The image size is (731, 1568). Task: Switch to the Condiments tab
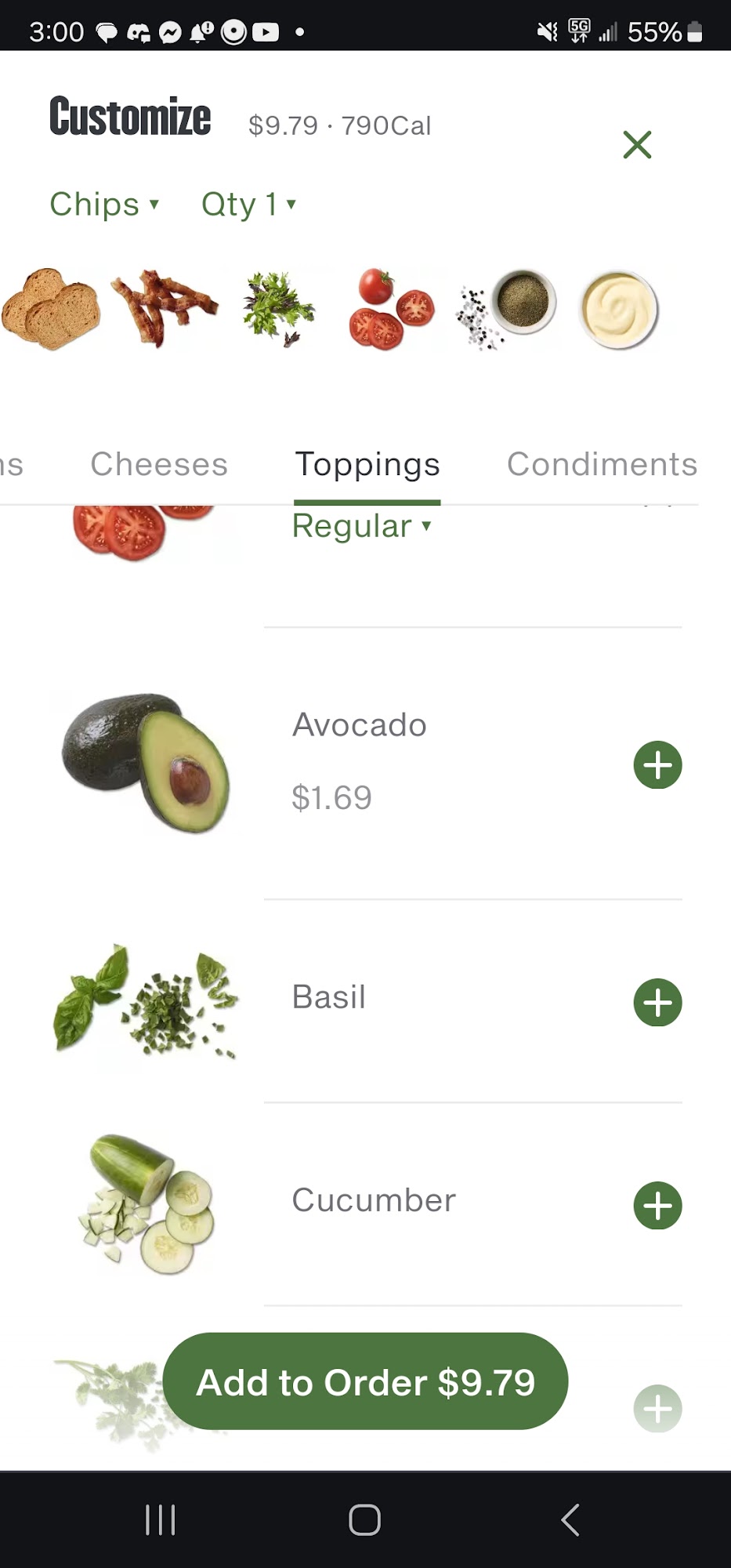coord(602,464)
